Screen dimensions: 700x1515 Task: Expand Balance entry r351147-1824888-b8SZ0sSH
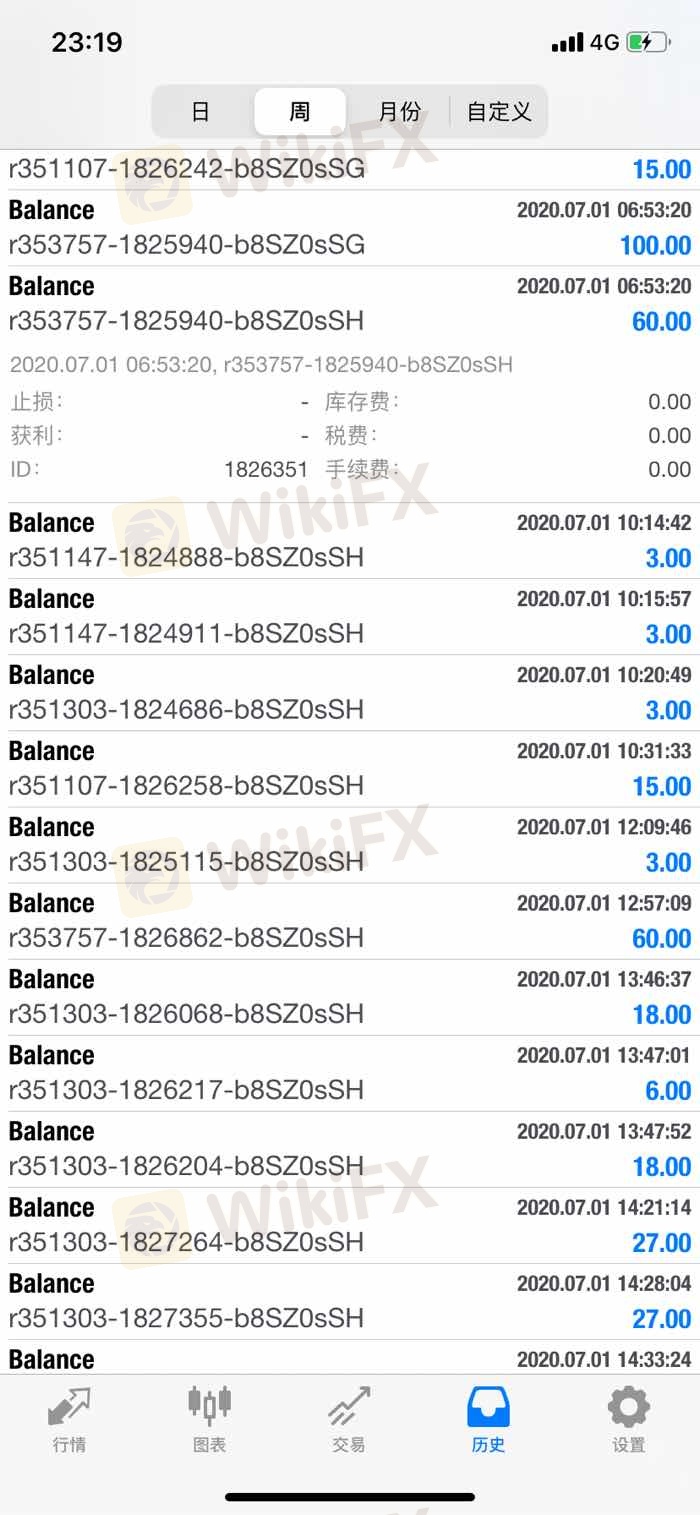click(x=350, y=541)
